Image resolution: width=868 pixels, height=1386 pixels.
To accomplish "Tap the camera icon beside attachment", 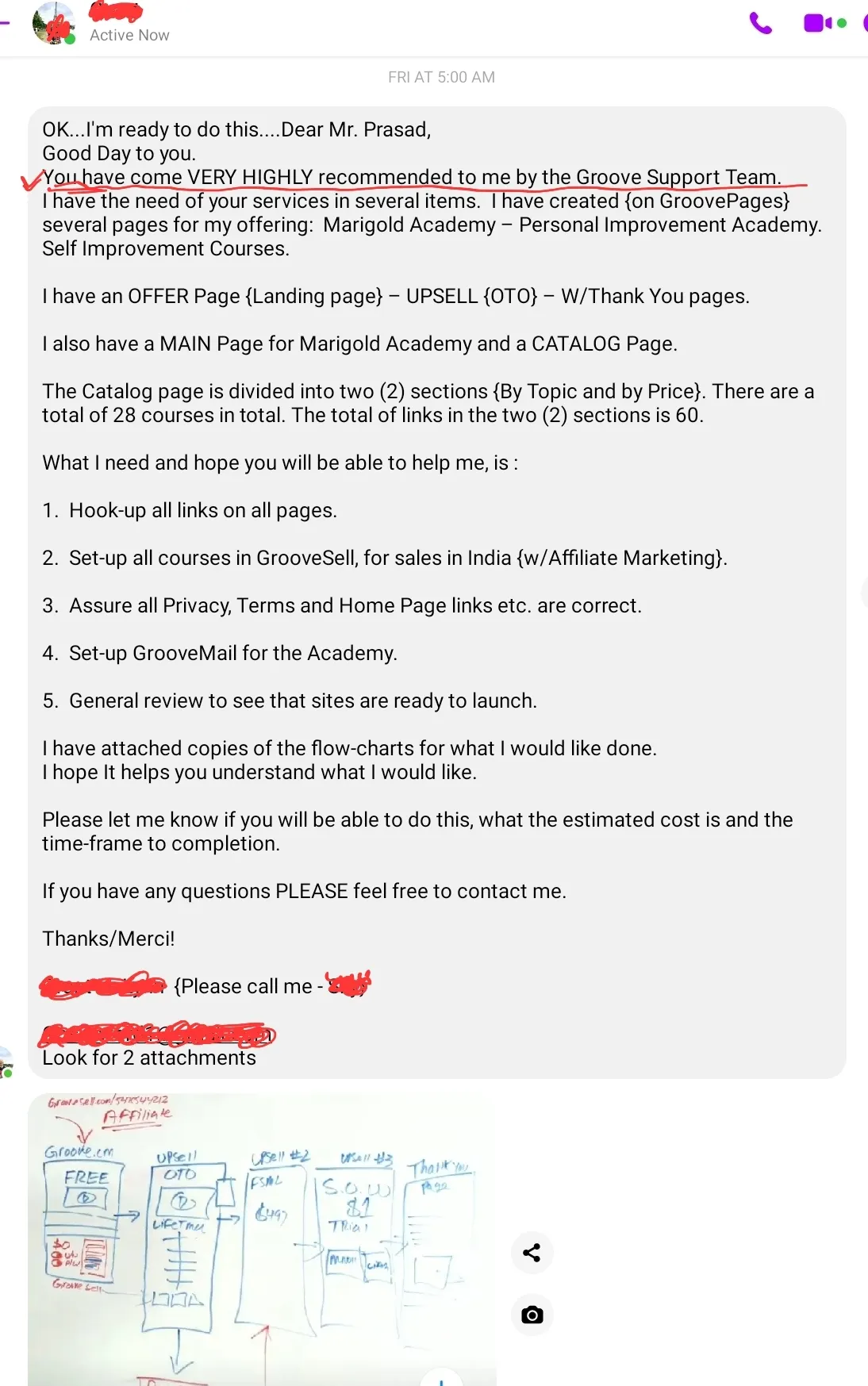I will 532,1315.
